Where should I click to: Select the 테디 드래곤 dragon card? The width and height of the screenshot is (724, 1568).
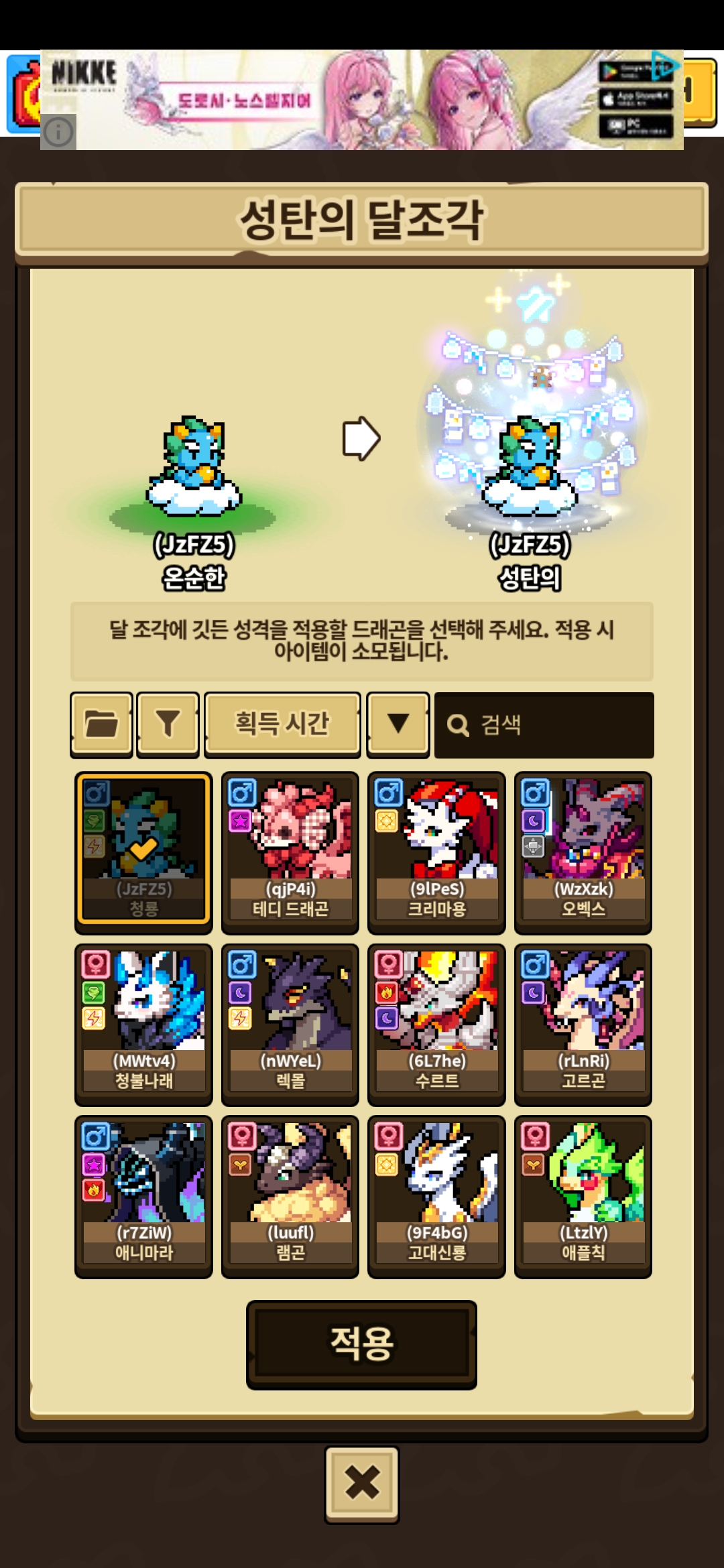290,851
